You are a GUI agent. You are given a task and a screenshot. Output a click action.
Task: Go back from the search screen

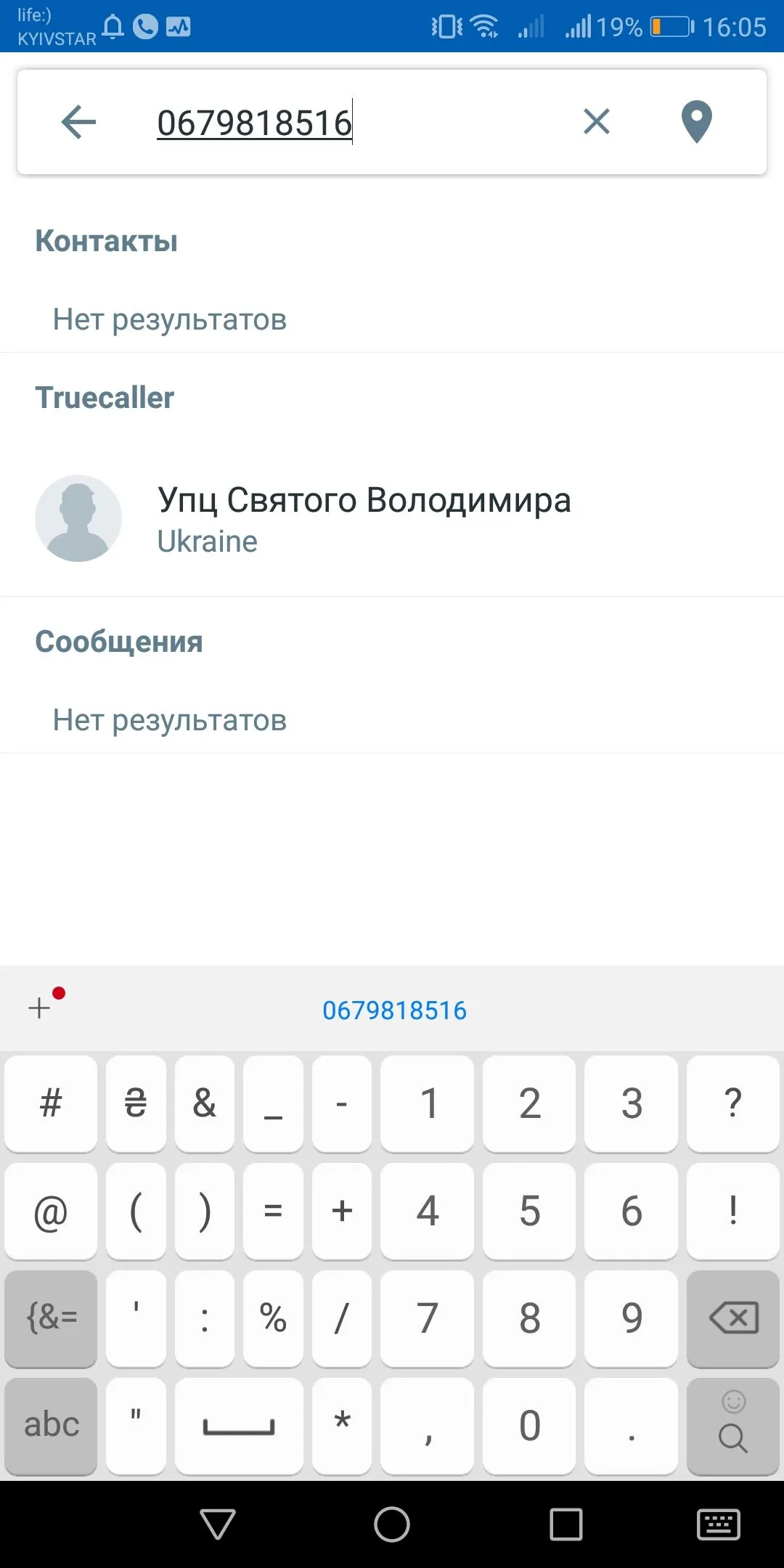click(x=78, y=121)
